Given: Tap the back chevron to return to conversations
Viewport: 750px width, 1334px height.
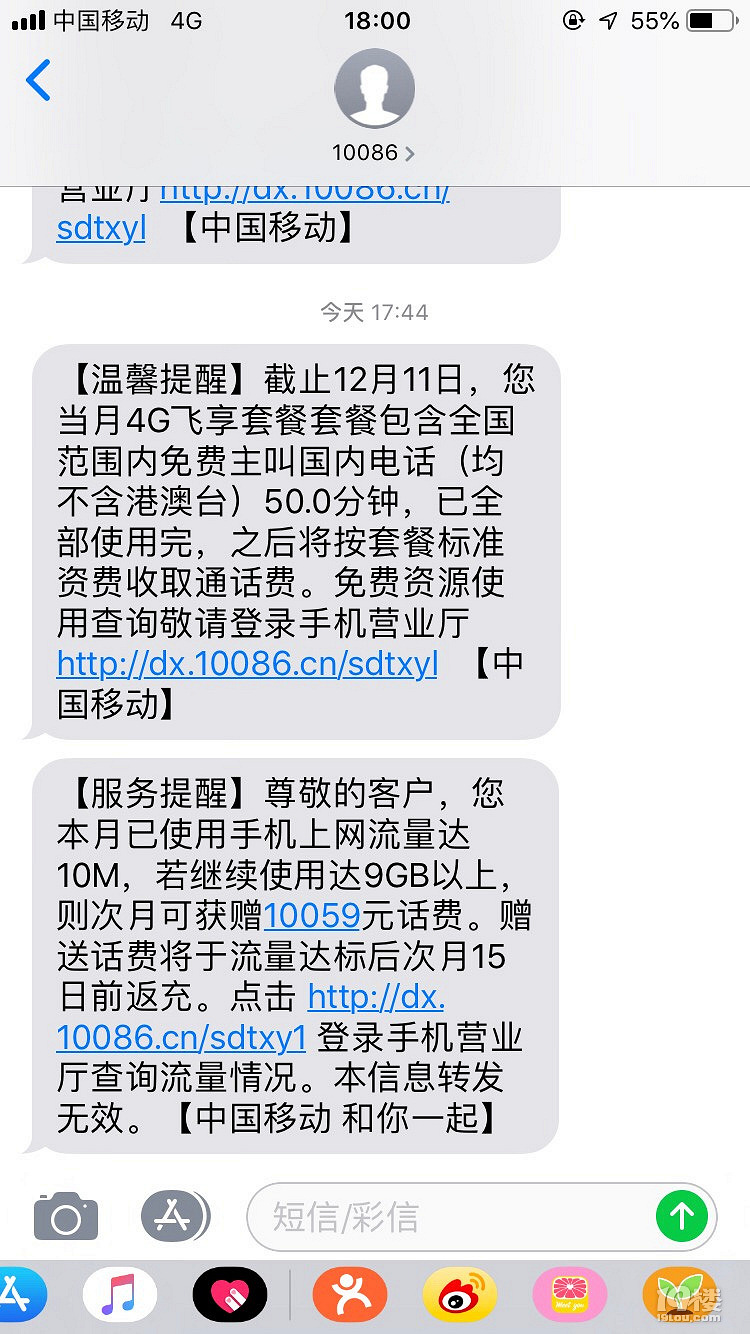Looking at the screenshot, I should (x=38, y=83).
